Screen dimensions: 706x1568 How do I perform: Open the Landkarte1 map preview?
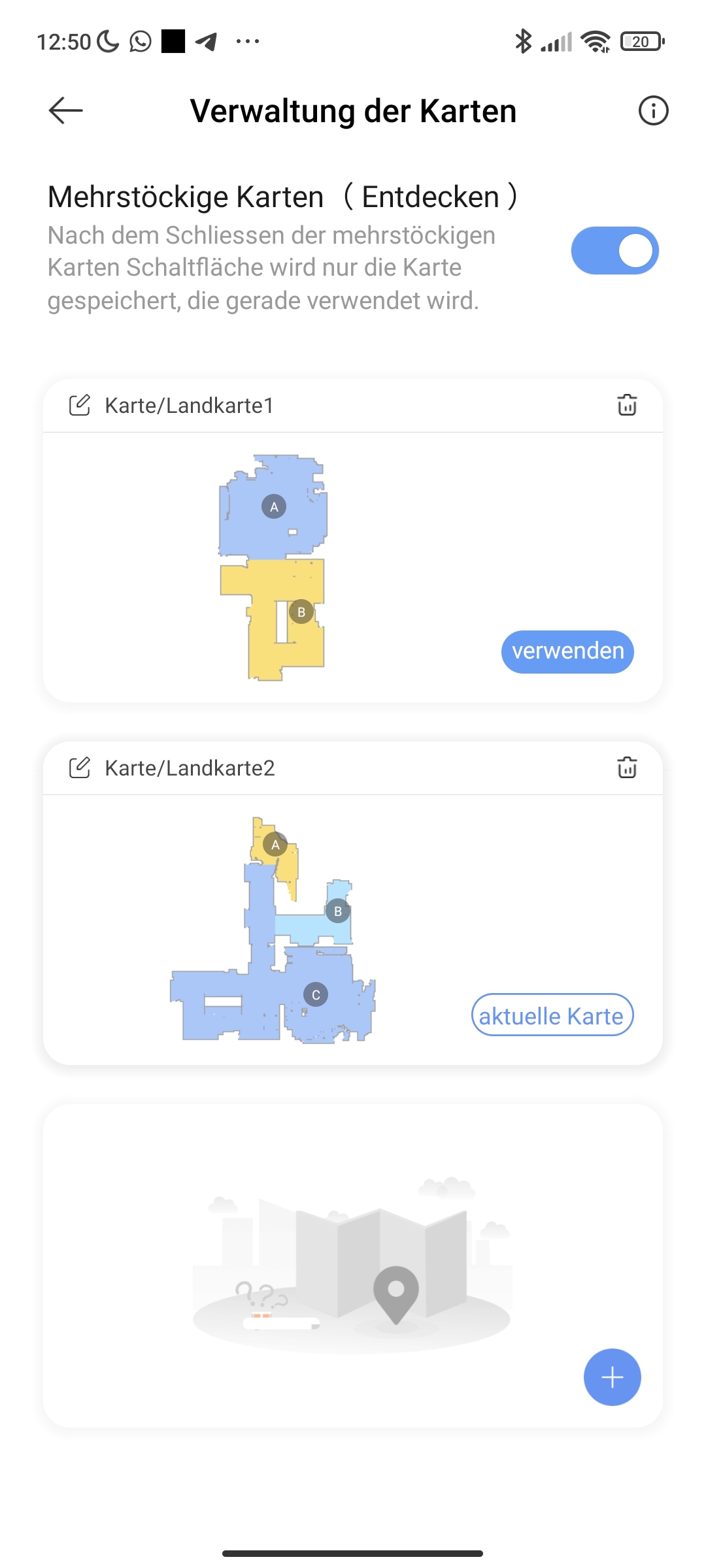pyautogui.click(x=273, y=567)
